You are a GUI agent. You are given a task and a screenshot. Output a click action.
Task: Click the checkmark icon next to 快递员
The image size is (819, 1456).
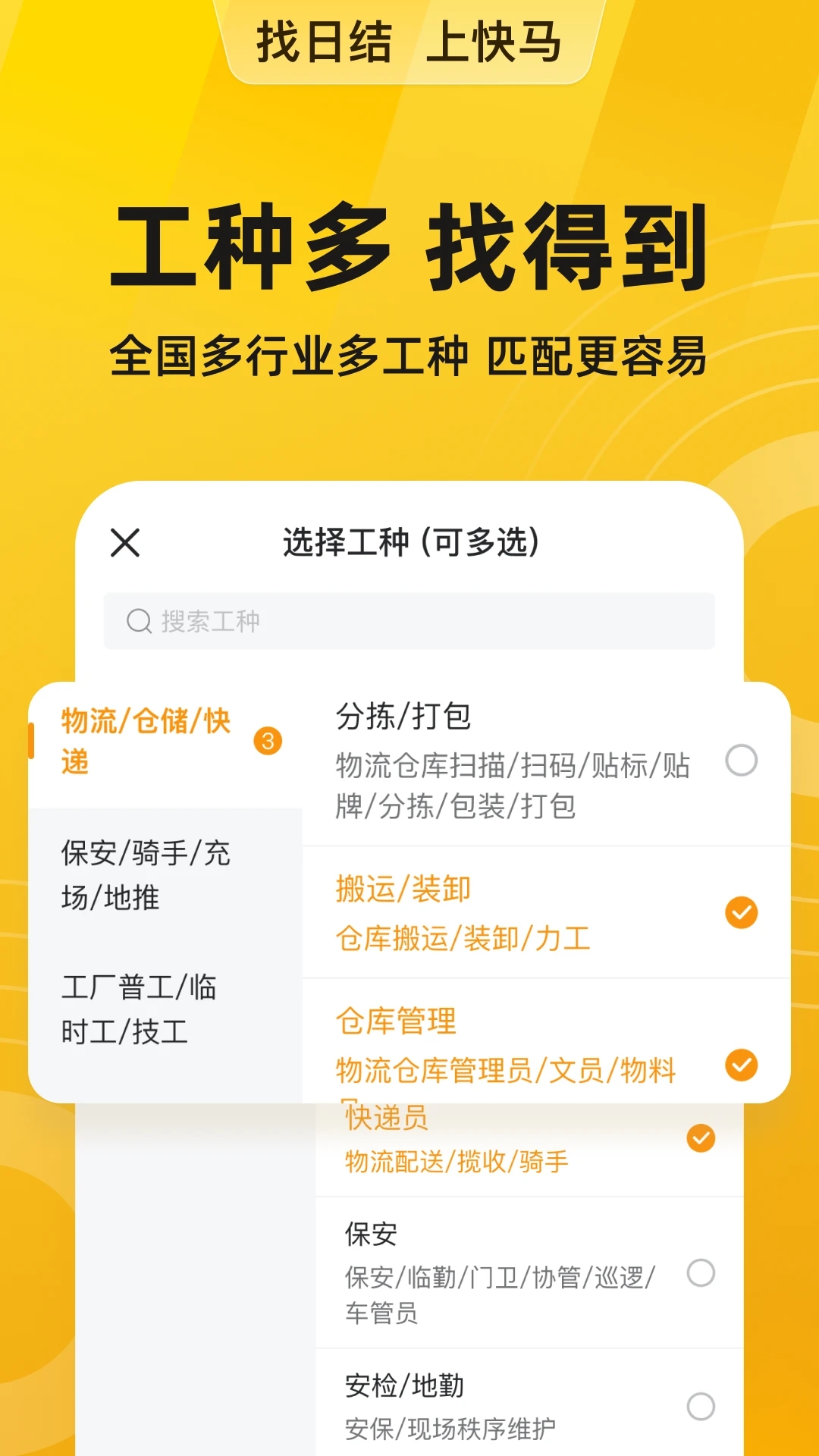click(x=702, y=1137)
